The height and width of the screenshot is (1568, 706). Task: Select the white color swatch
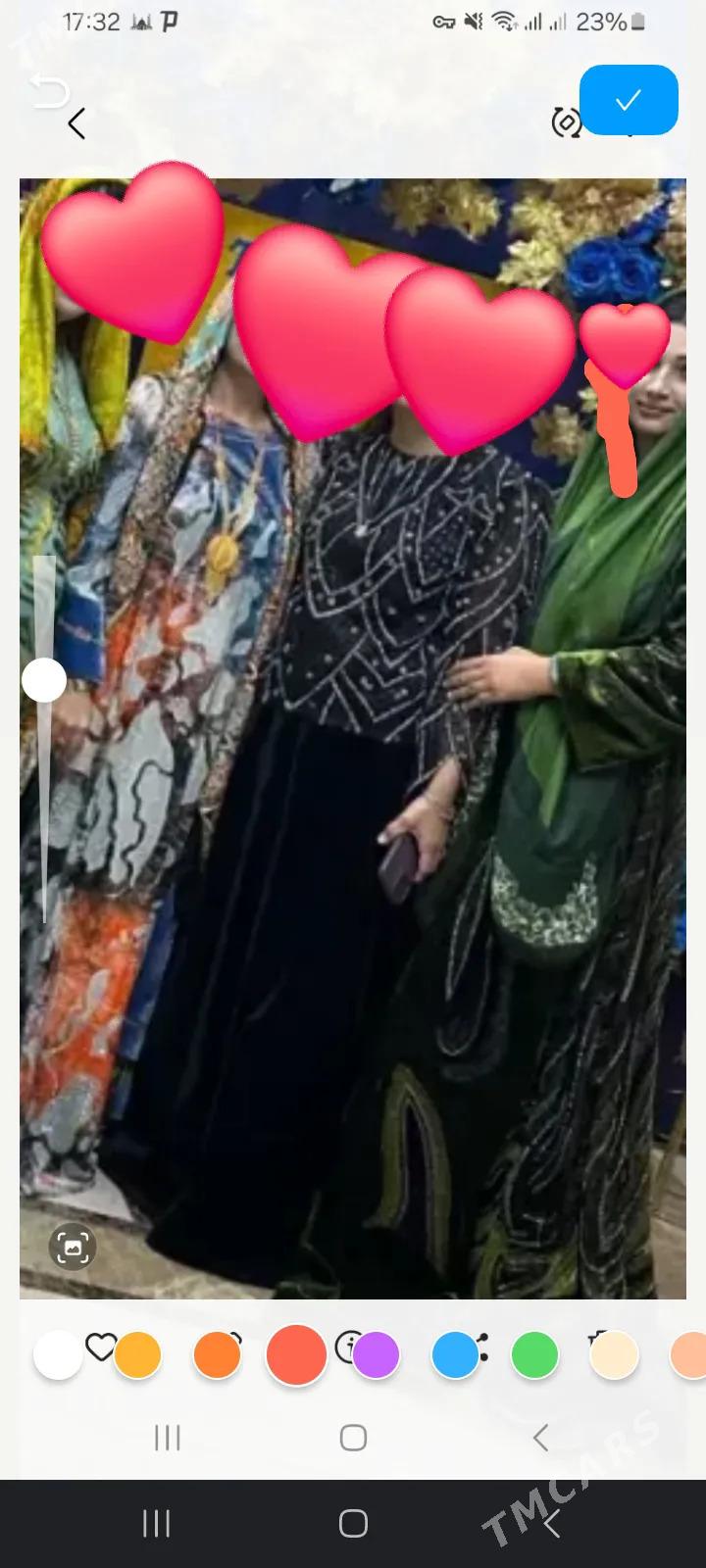[58, 1355]
